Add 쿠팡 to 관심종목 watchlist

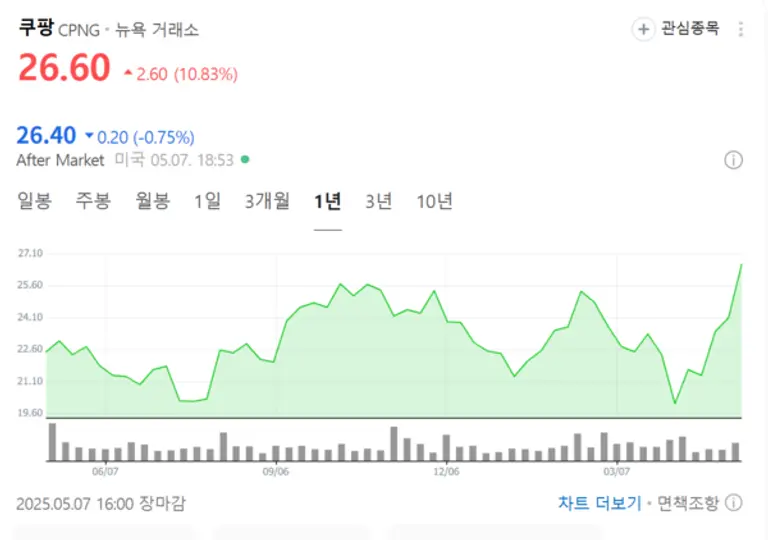677,29
